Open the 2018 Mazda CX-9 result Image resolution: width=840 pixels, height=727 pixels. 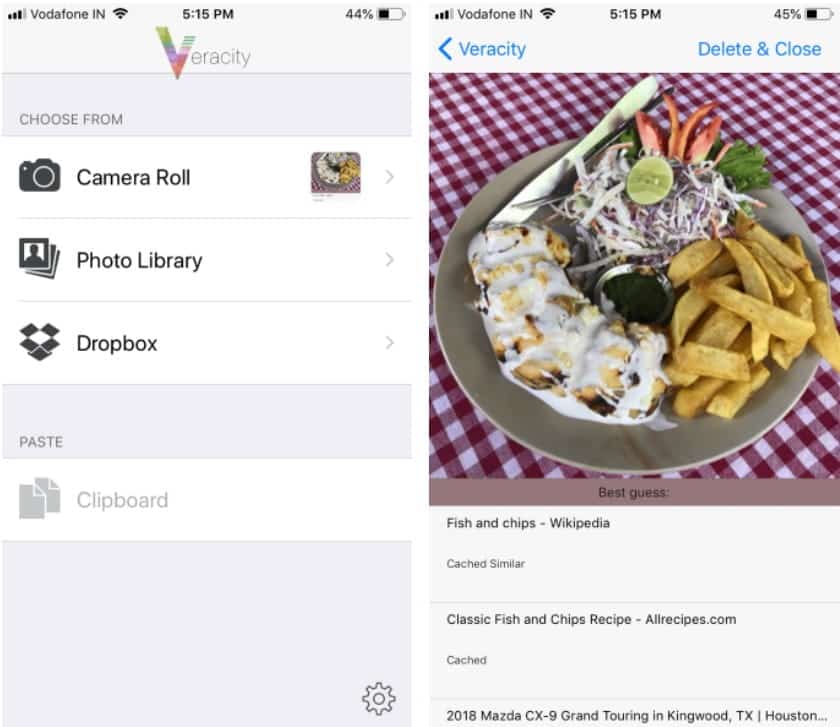point(632,714)
